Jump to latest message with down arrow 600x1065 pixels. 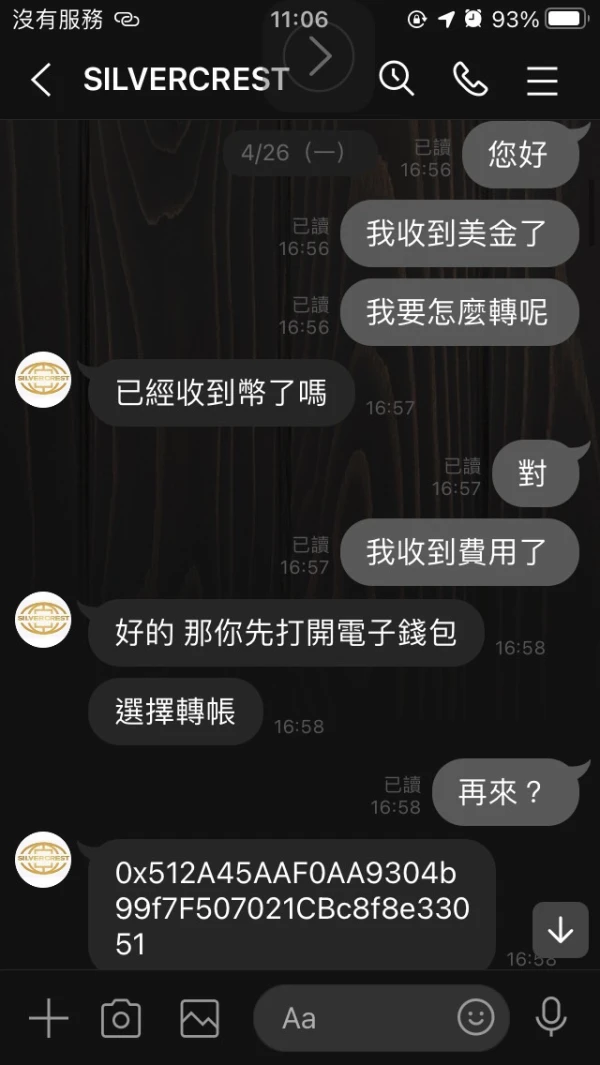tap(561, 930)
